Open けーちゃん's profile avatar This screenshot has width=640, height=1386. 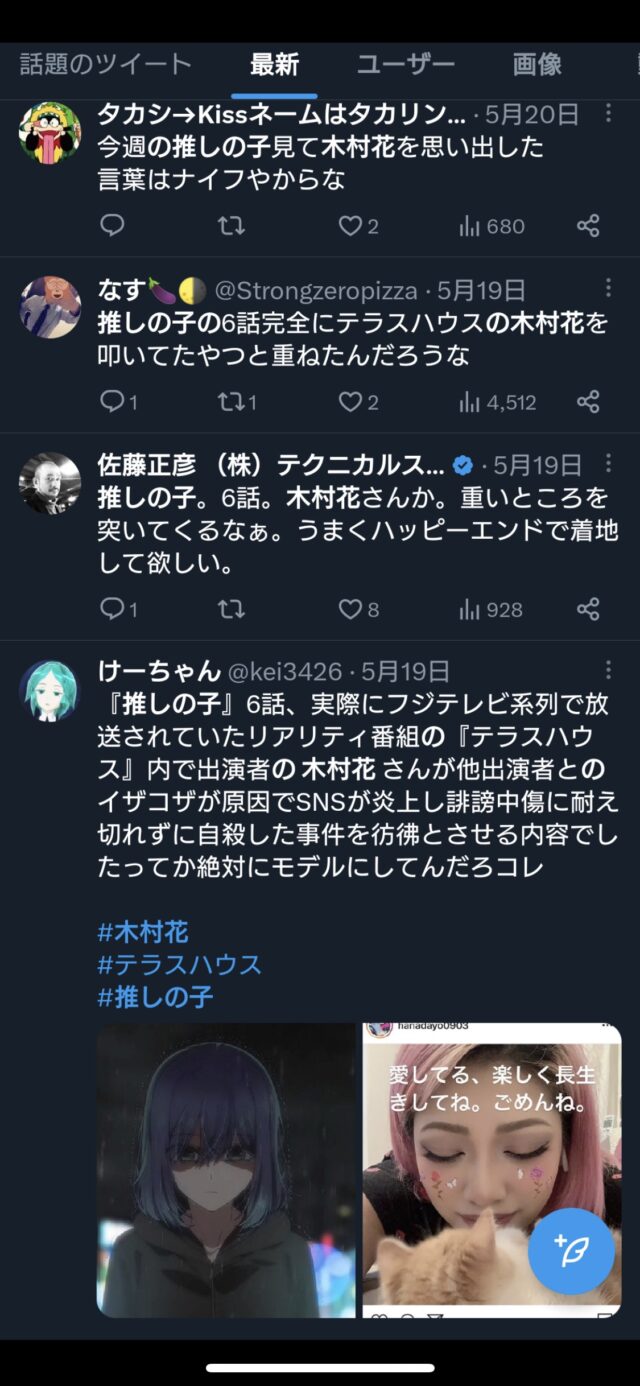49,691
